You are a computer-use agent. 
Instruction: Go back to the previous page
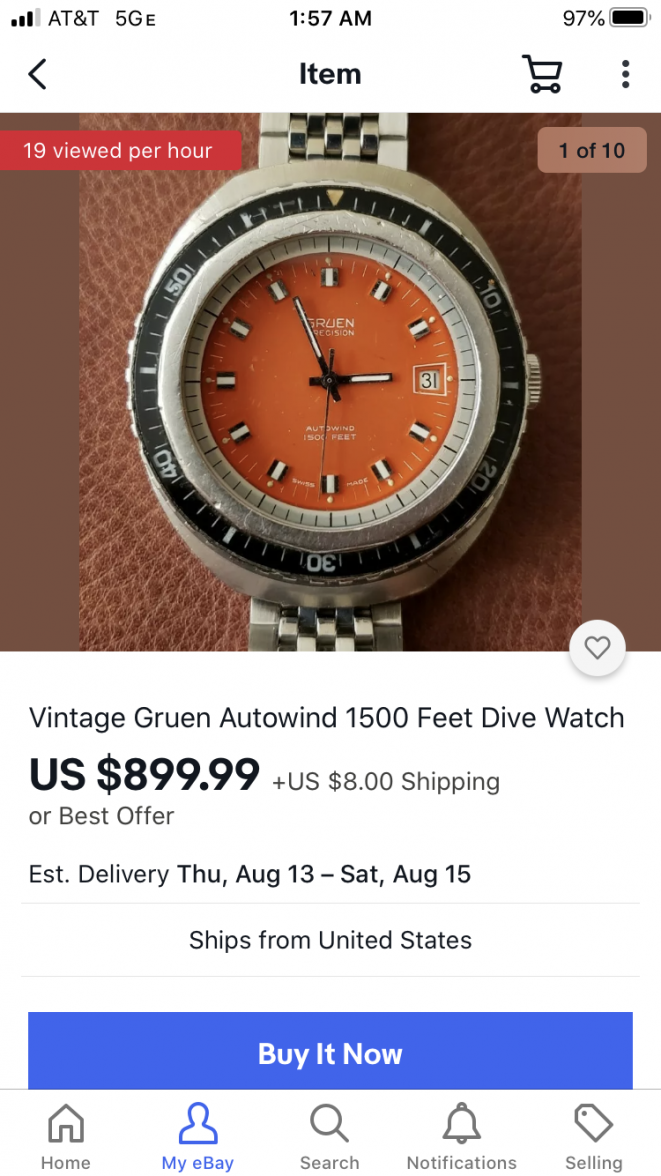click(x=37, y=74)
